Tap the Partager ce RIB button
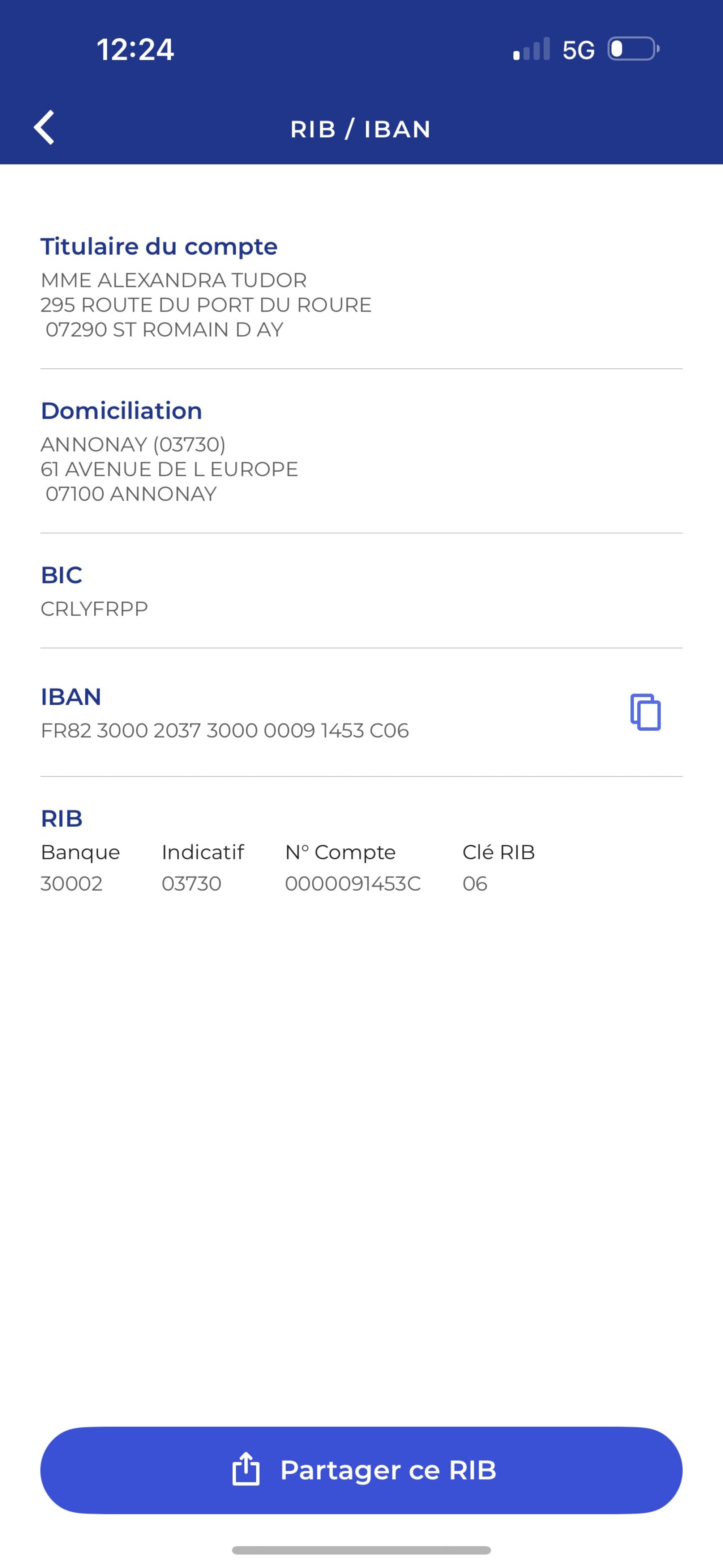This screenshot has width=723, height=1568. pos(361,1470)
